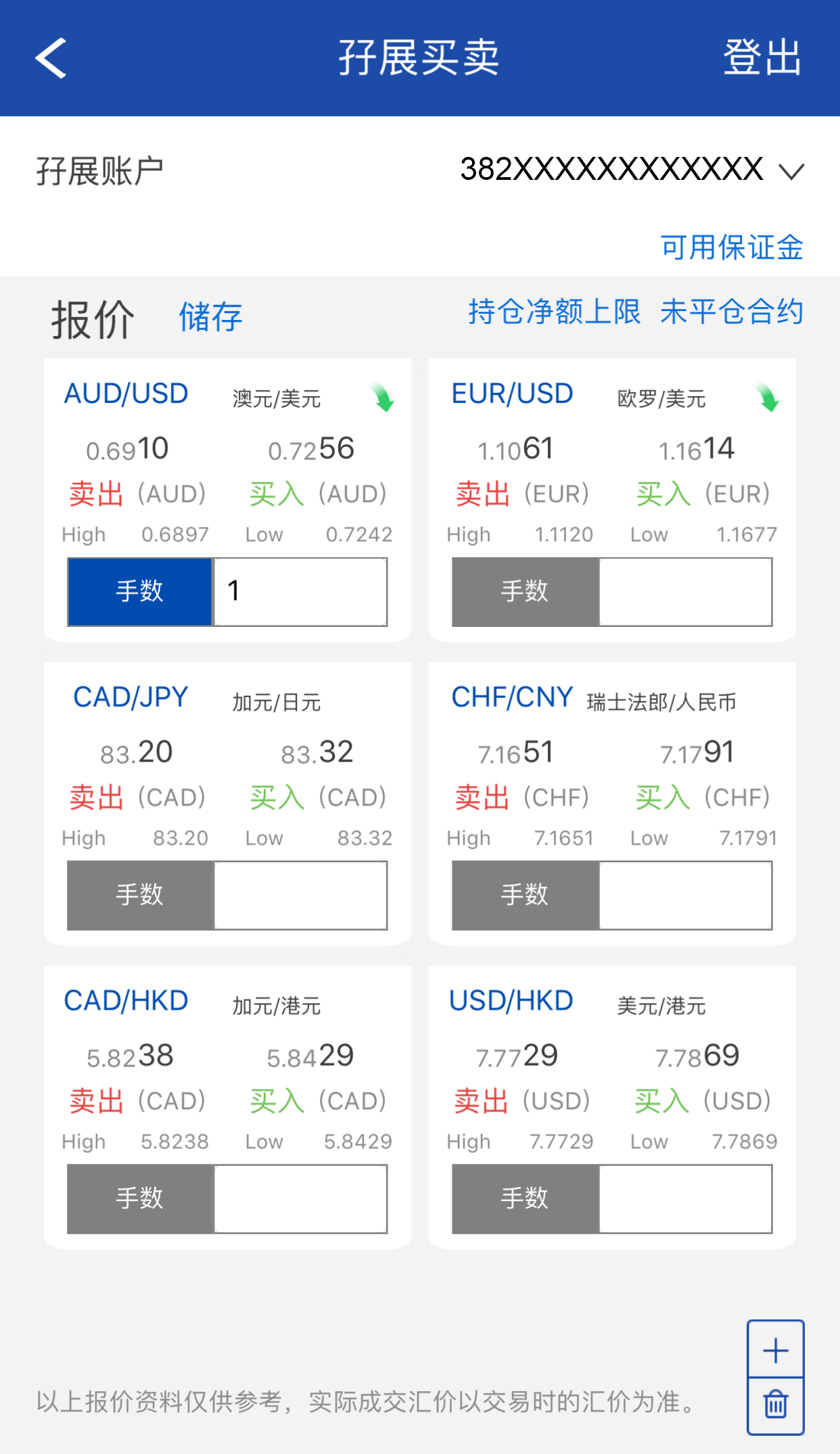View 未平仓合约 open contracts

[732, 312]
